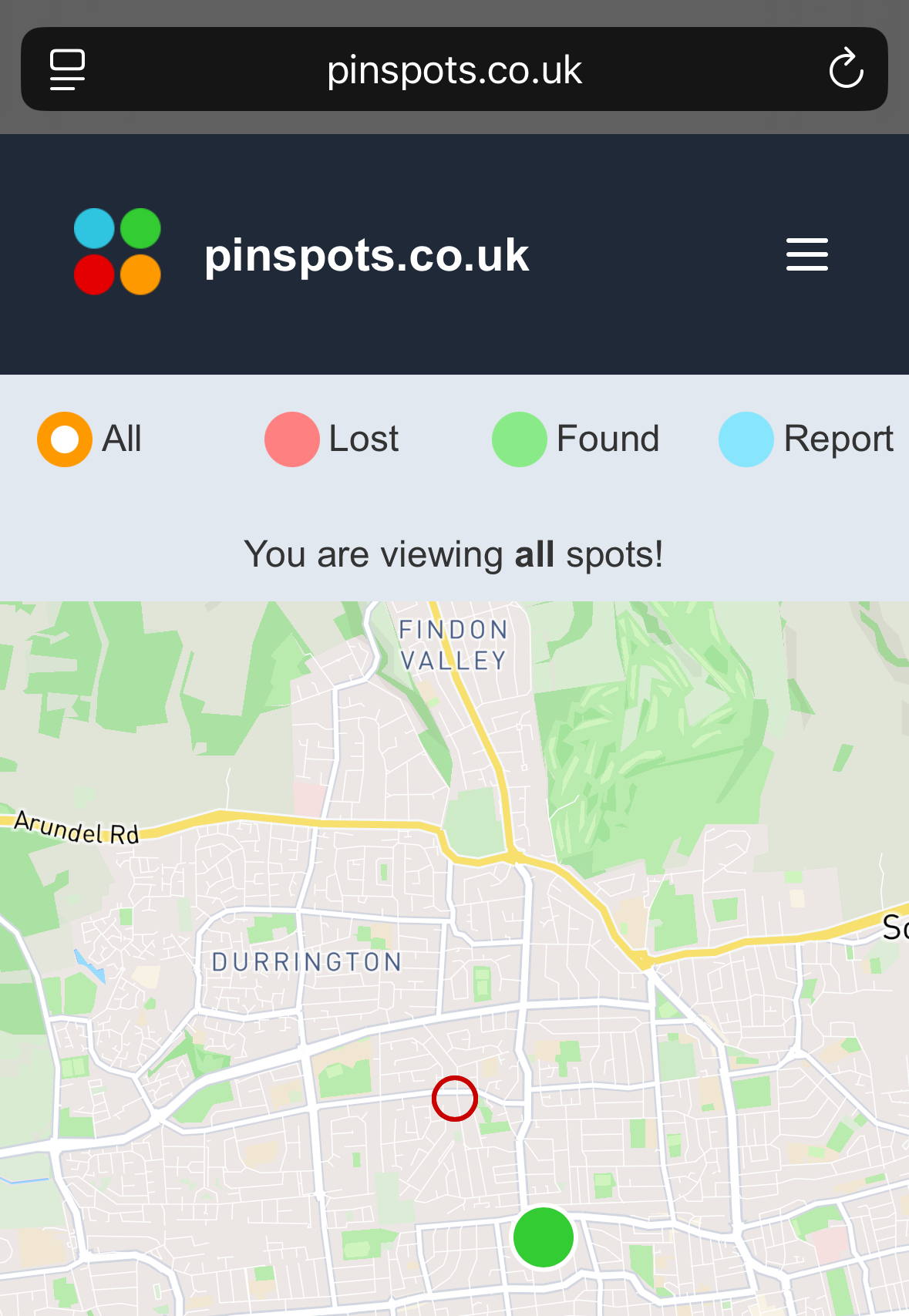The height and width of the screenshot is (1316, 909).
Task: Click the green Found filter circle
Action: [x=519, y=439]
